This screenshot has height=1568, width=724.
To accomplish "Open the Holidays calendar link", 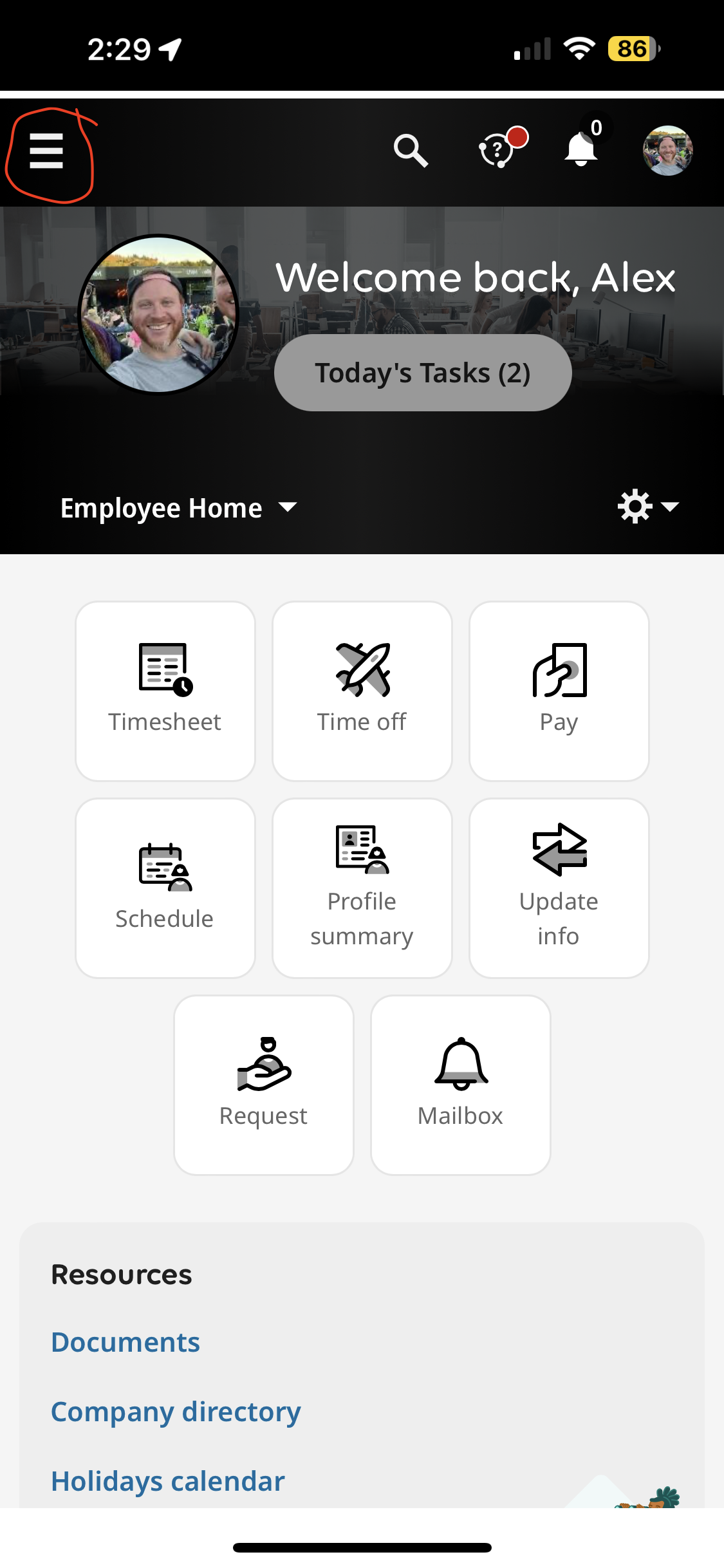I will pos(168,1481).
